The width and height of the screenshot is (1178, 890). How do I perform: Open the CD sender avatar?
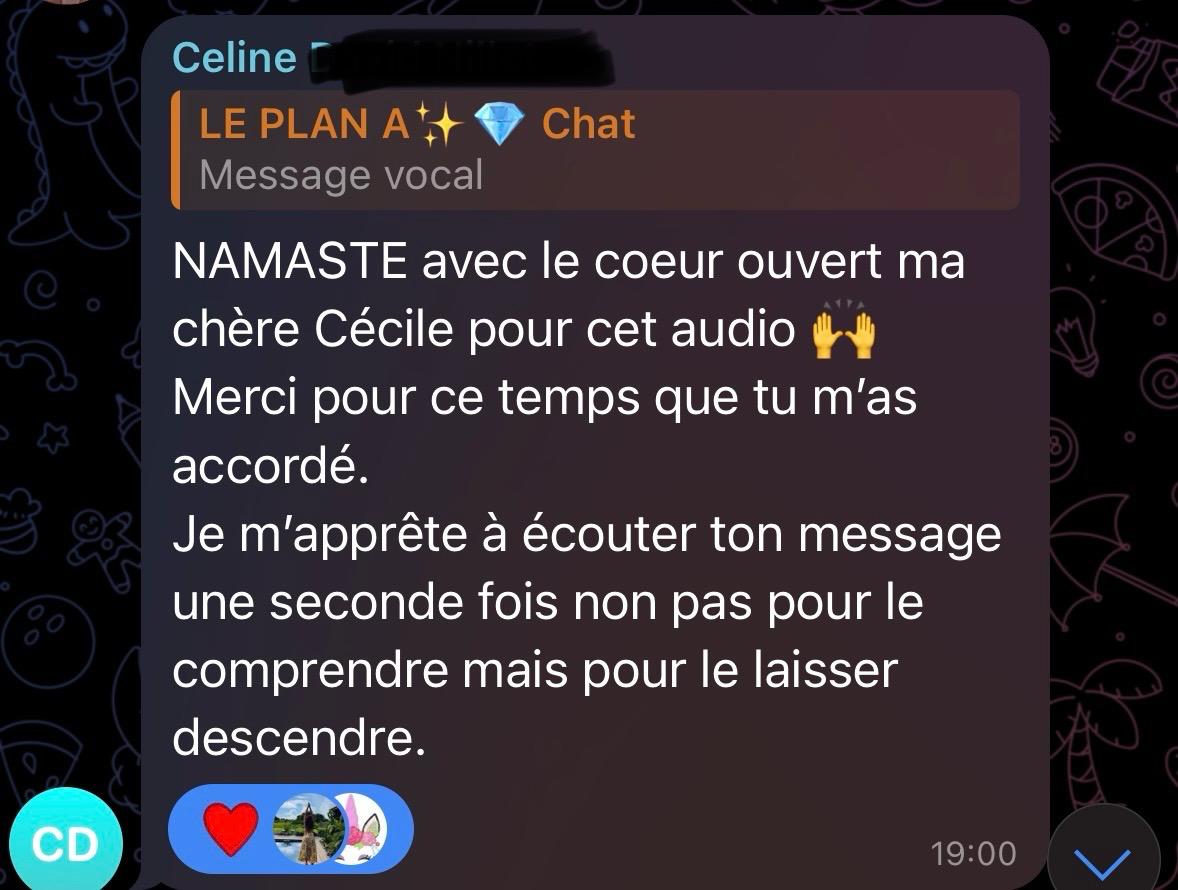(65, 845)
